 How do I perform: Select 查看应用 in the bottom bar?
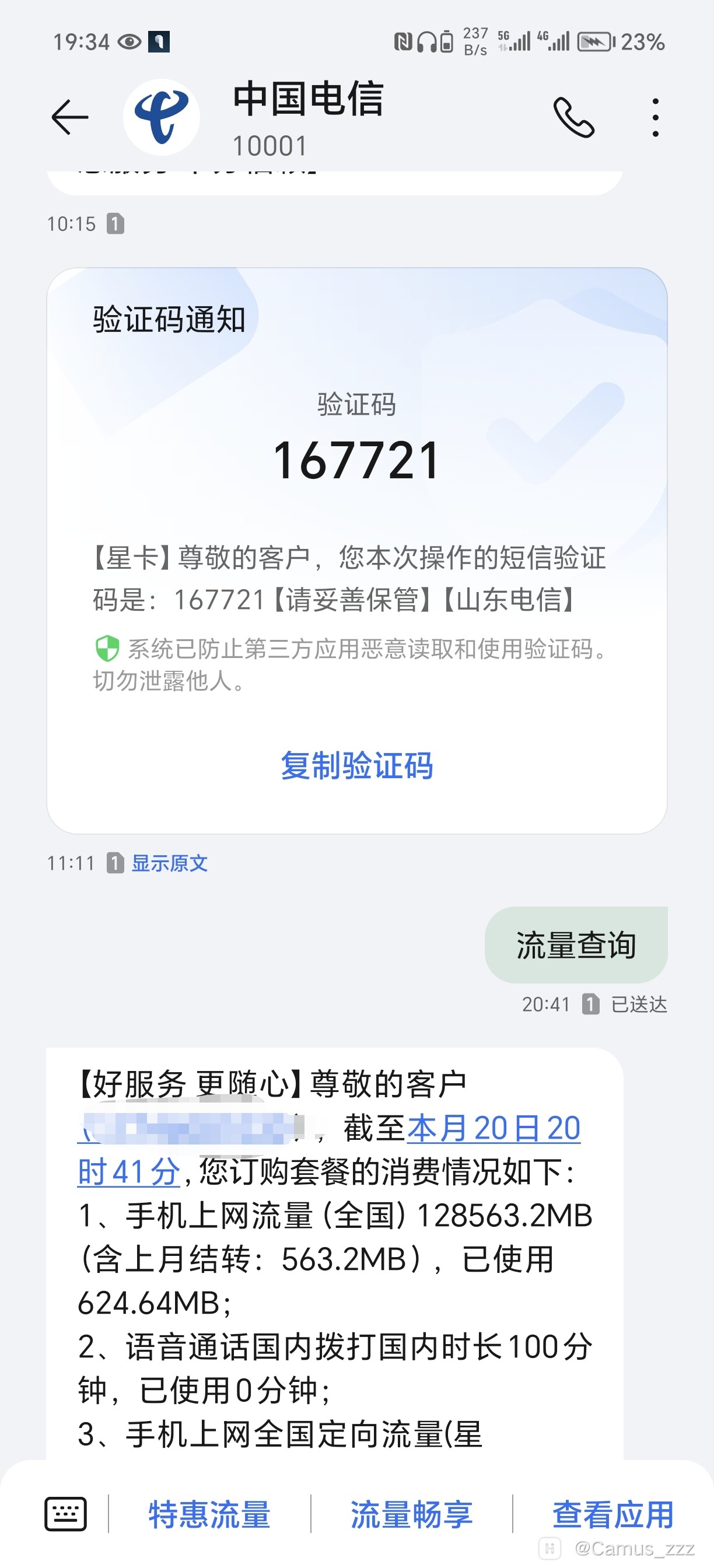(x=612, y=1514)
